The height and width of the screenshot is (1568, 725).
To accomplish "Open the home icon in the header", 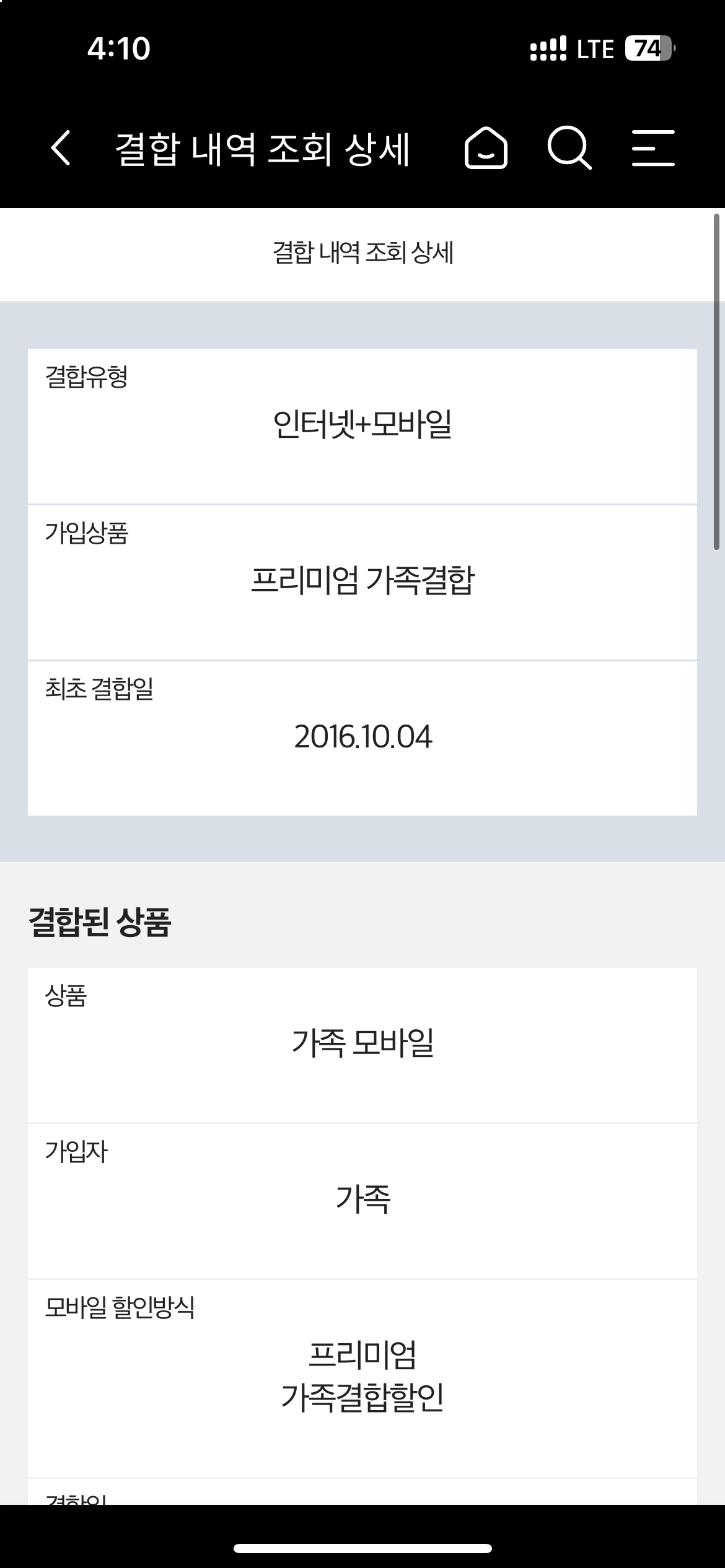I will [x=486, y=148].
